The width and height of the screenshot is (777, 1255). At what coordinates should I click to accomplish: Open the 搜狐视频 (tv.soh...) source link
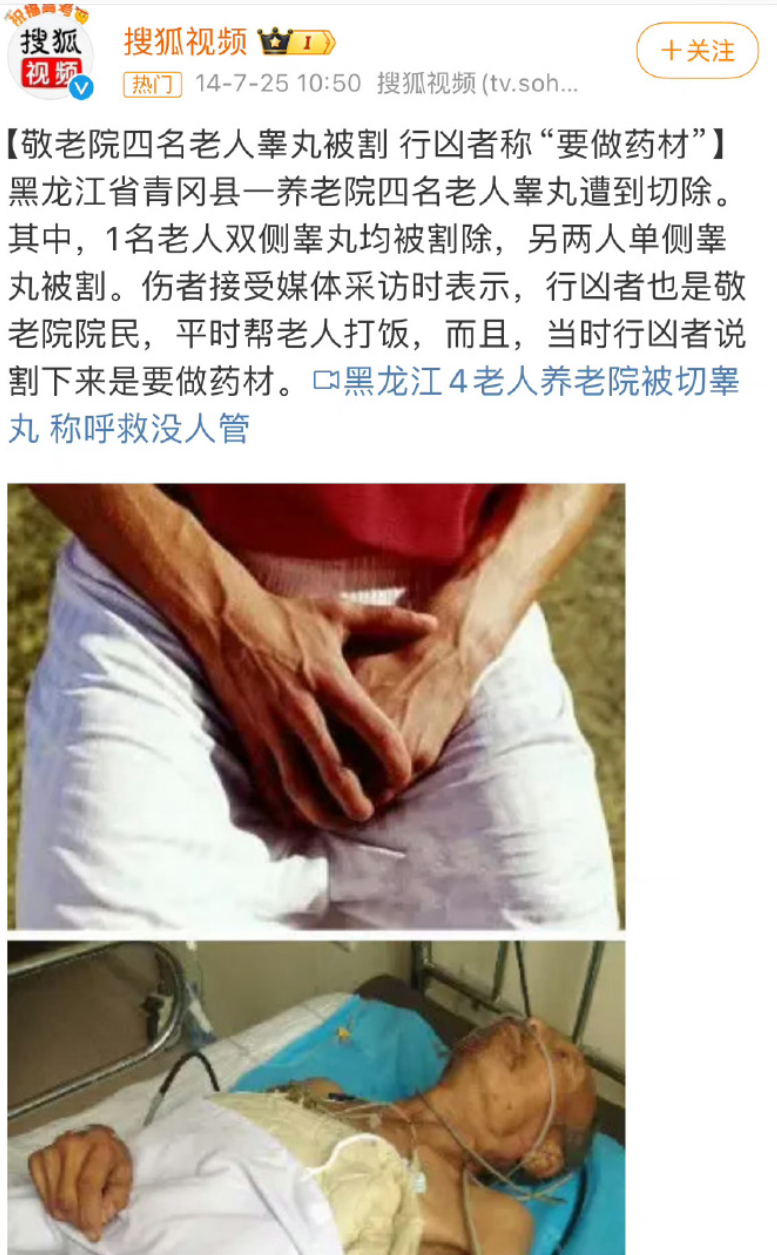click(x=477, y=83)
